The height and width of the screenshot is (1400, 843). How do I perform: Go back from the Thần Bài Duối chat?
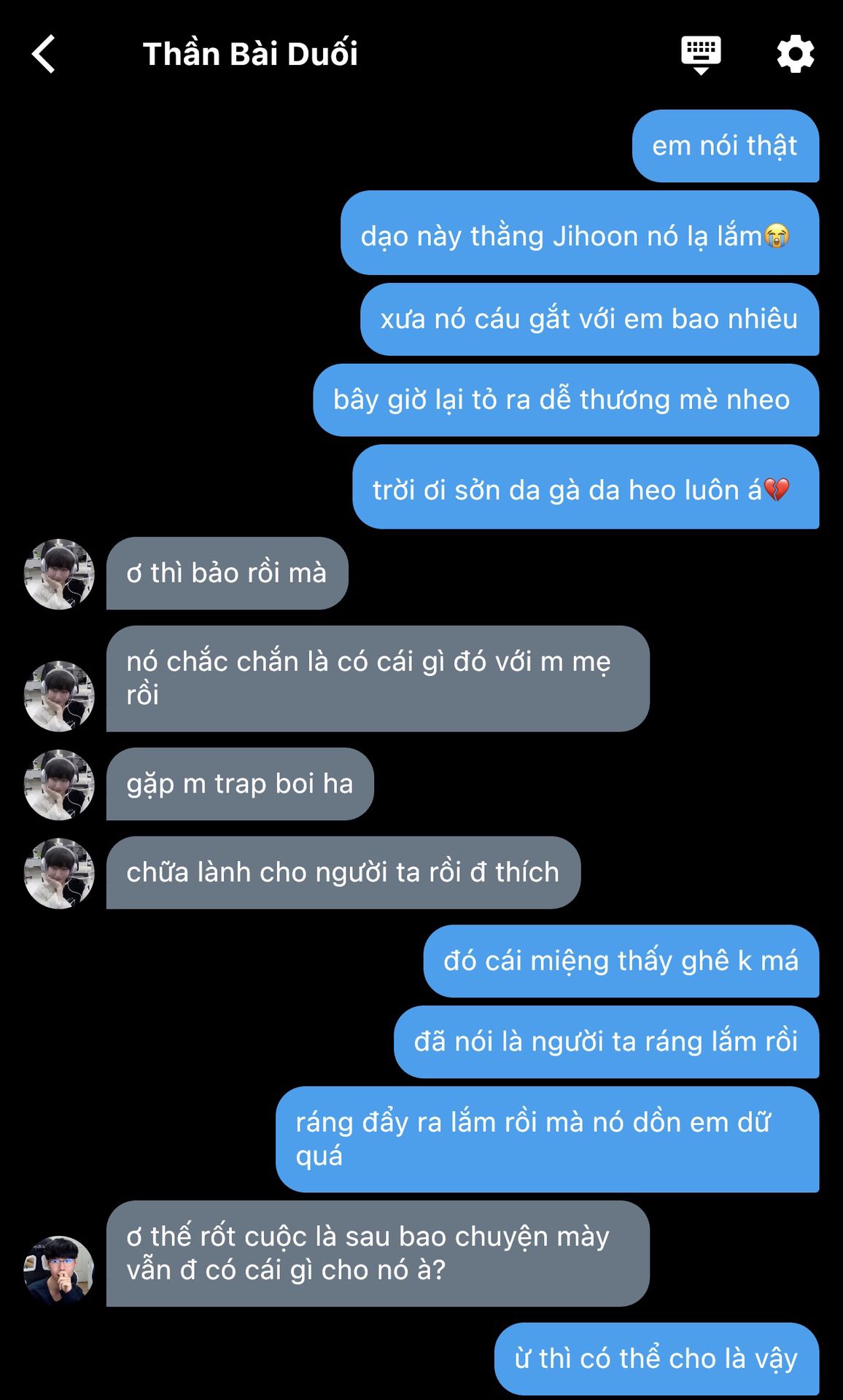coord(44,54)
